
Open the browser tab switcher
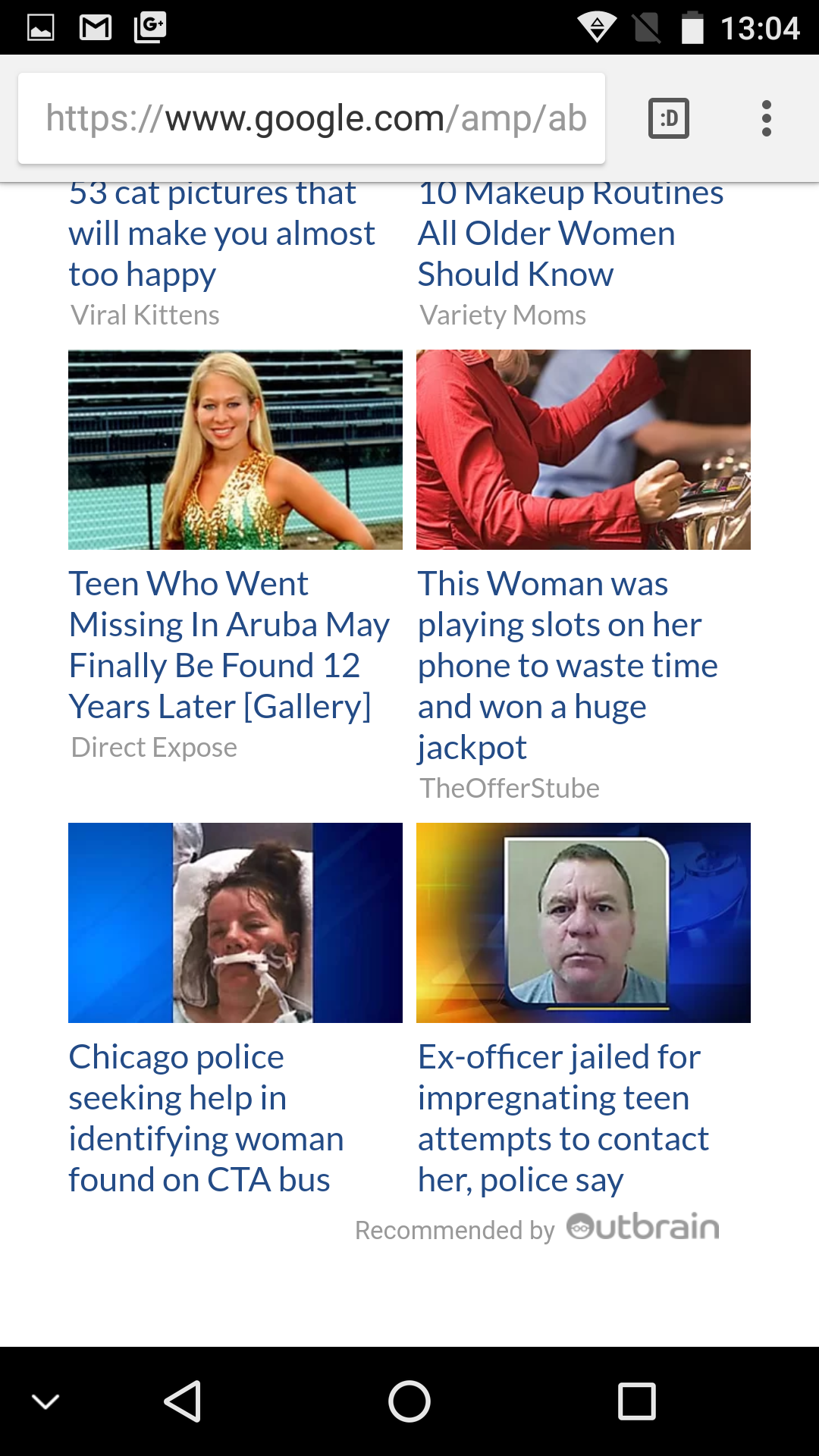669,118
